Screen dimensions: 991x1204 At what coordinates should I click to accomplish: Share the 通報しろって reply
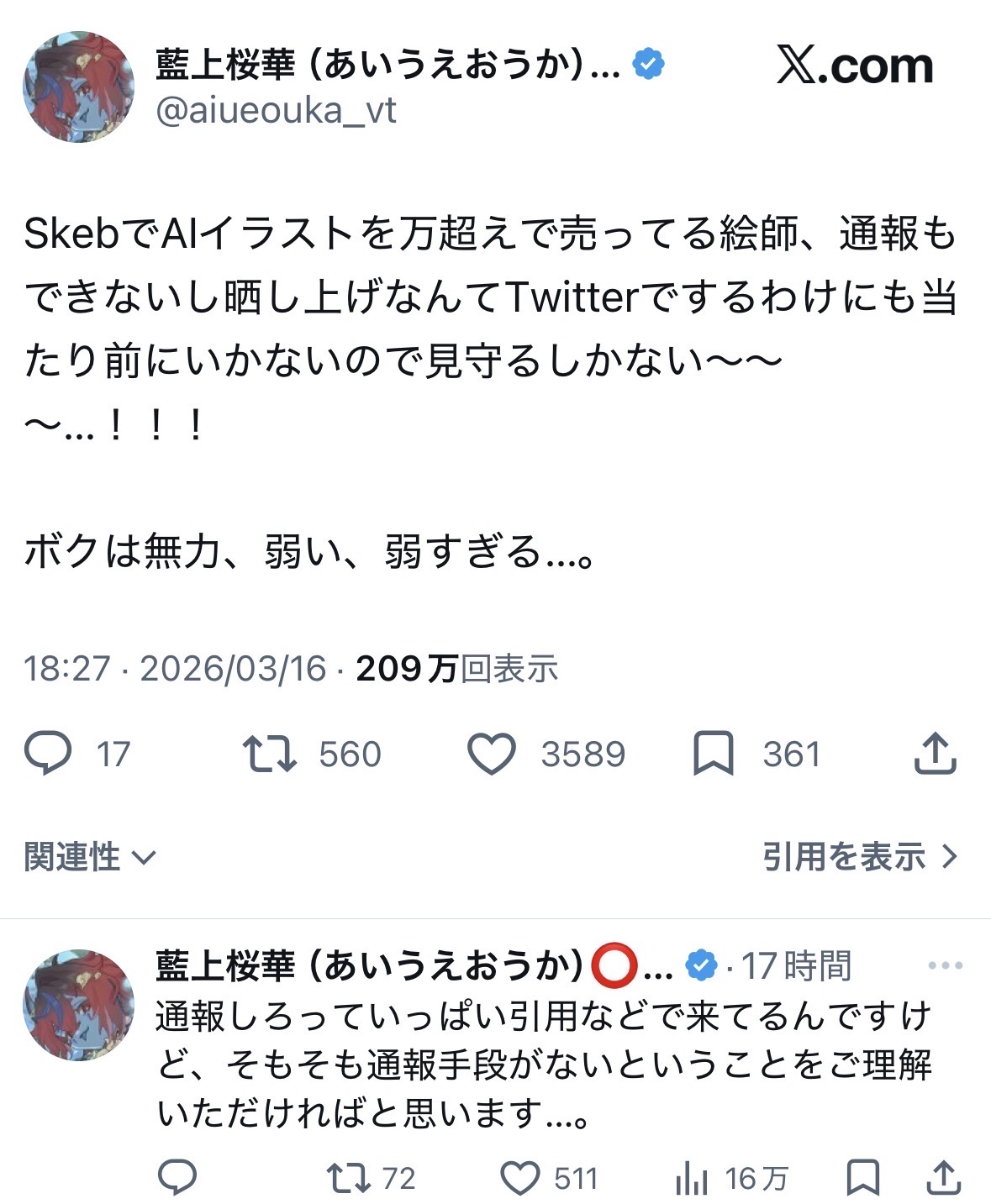coord(943,1178)
